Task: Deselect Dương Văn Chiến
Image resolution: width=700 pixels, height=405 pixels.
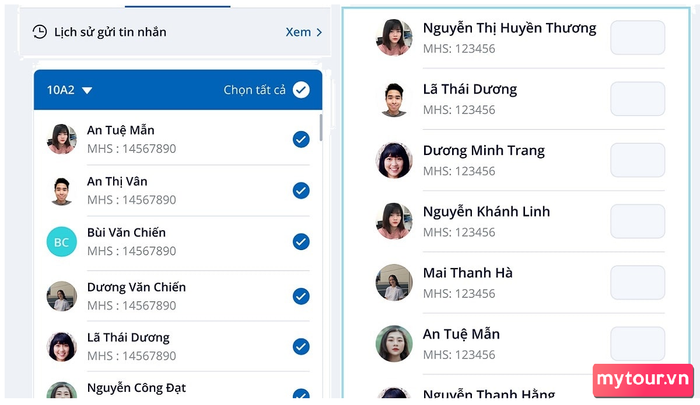Action: [301, 296]
